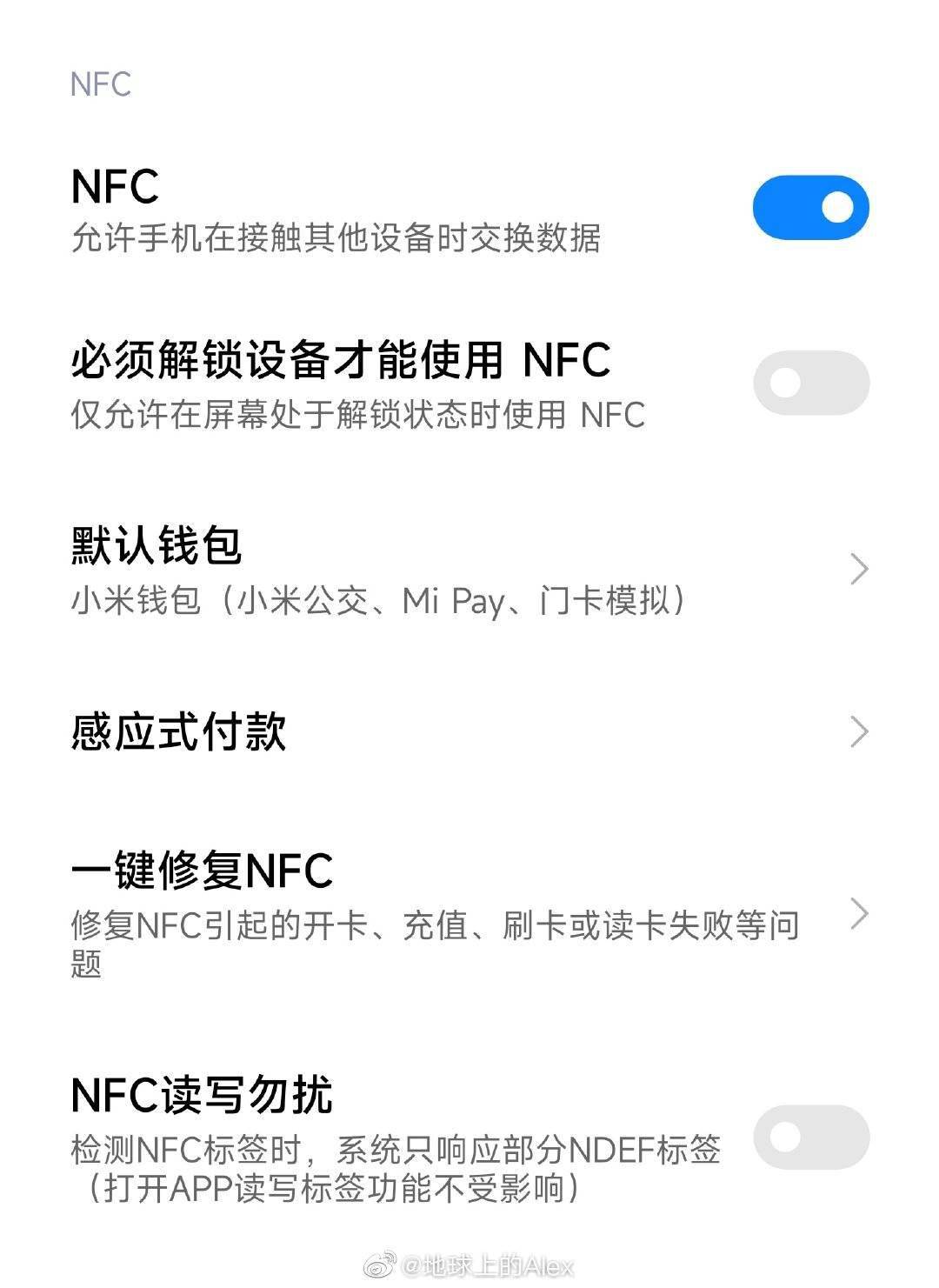The width and height of the screenshot is (939, 1288).
Task: Click the NFC section header
Action: click(98, 83)
